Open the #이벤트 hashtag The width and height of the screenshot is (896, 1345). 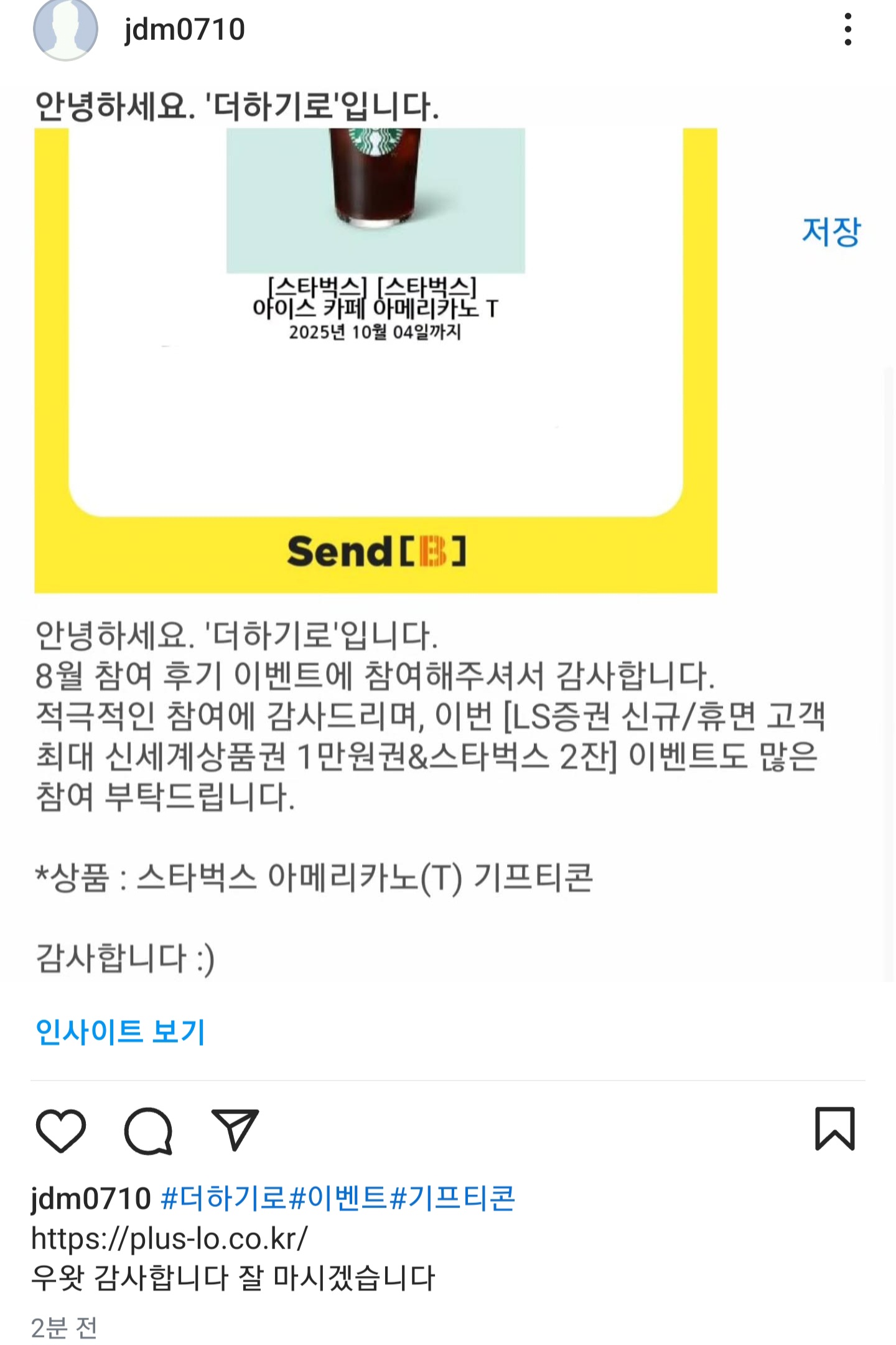338,1198
